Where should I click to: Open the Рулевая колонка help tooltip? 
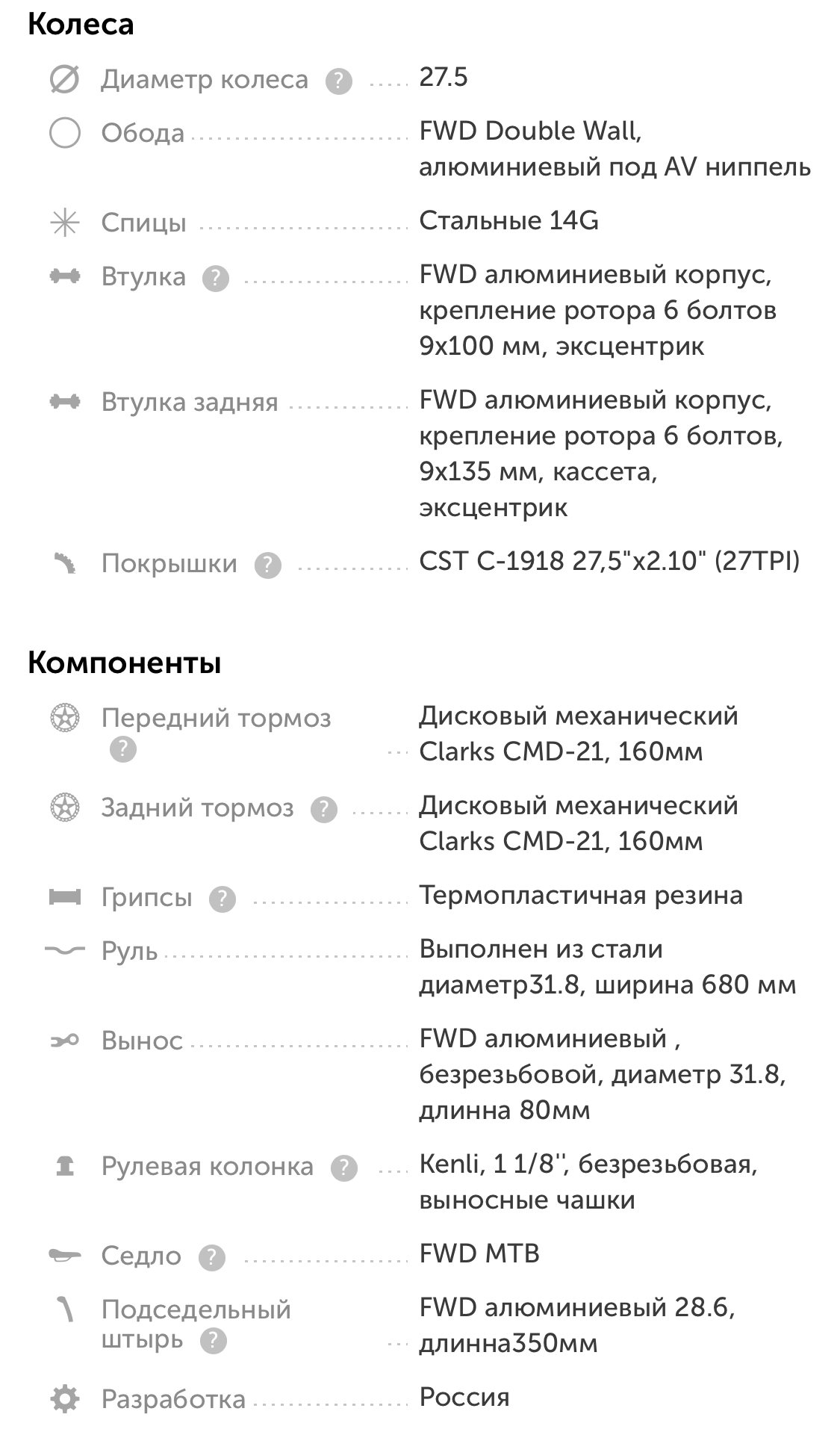pos(344,1168)
